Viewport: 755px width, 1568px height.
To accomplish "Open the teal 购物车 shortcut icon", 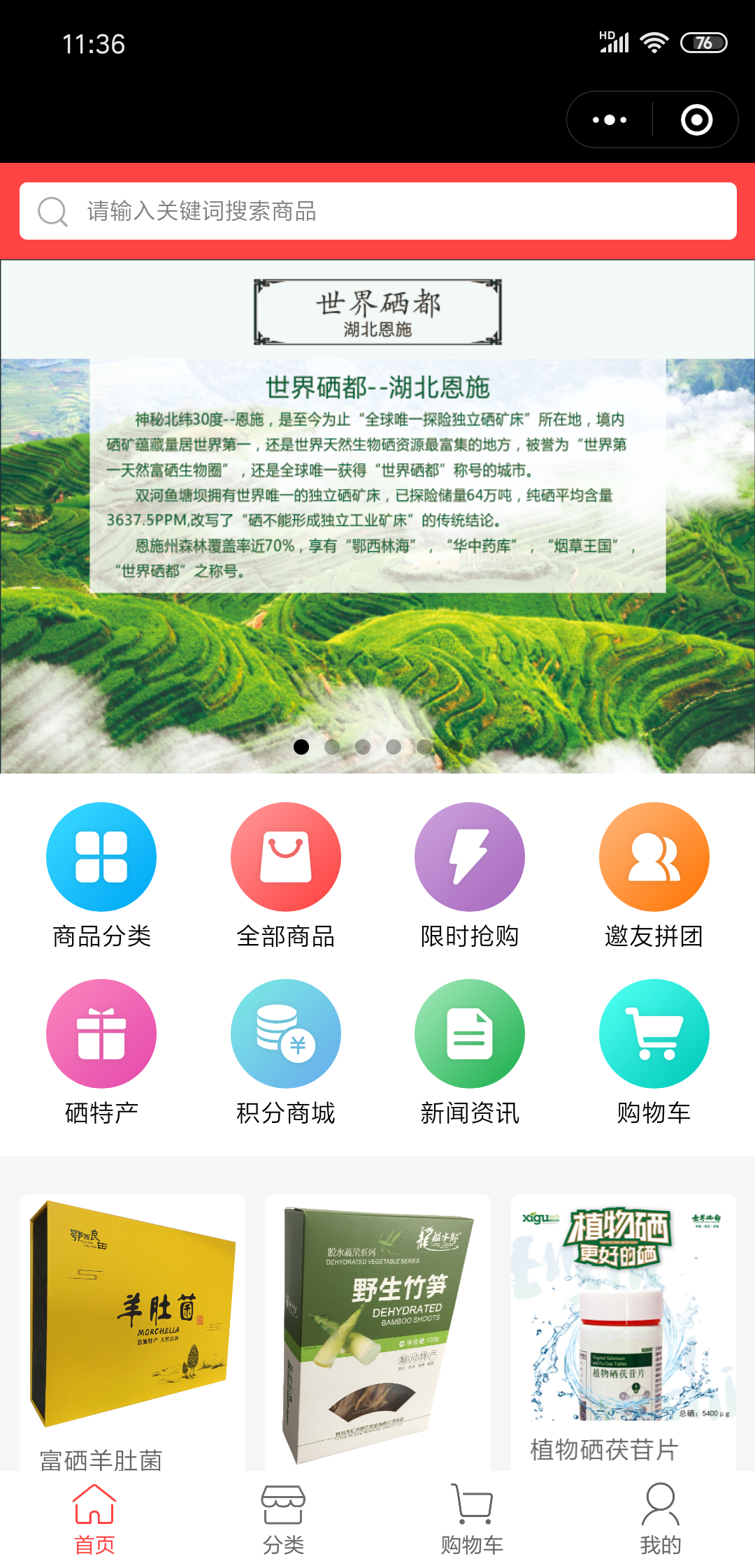I will 654,1033.
